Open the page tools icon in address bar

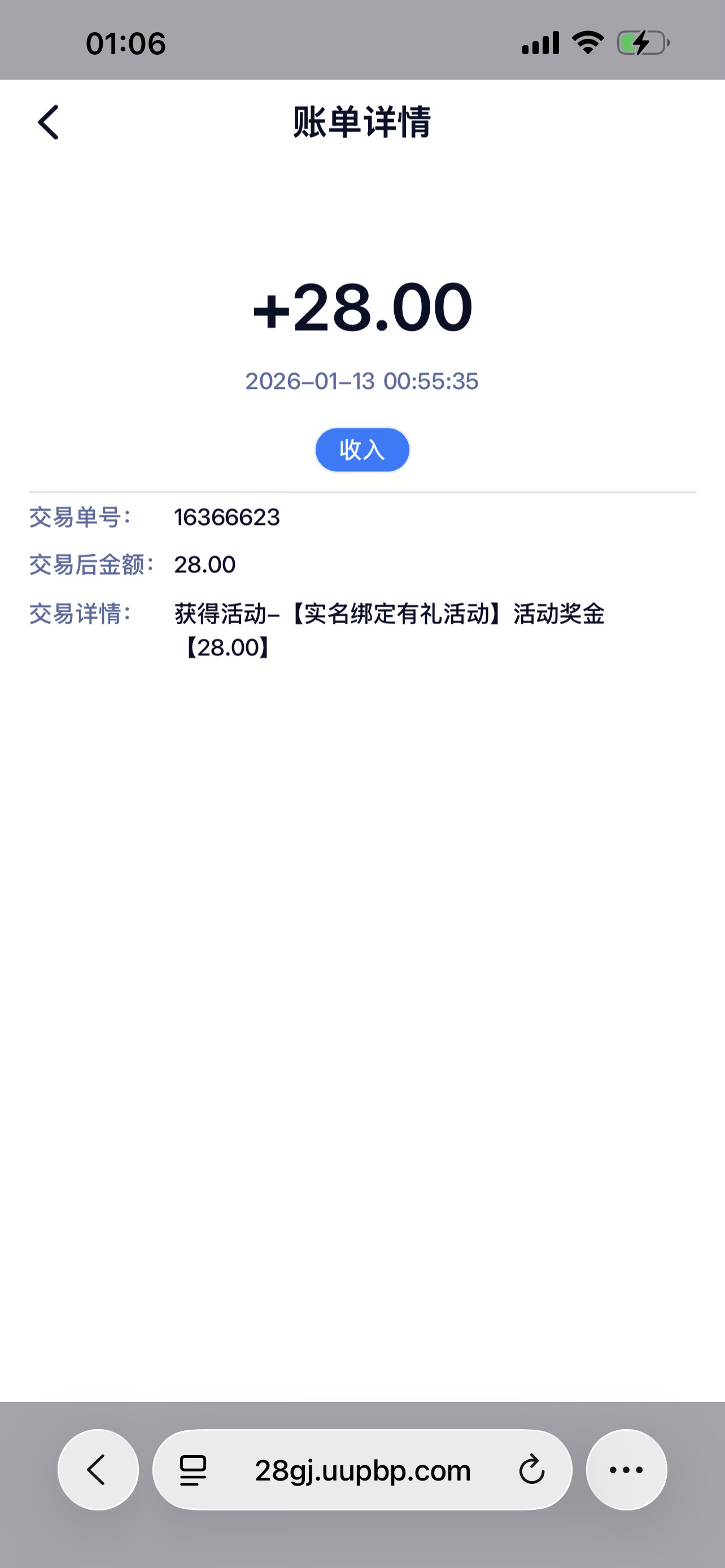[x=193, y=1470]
